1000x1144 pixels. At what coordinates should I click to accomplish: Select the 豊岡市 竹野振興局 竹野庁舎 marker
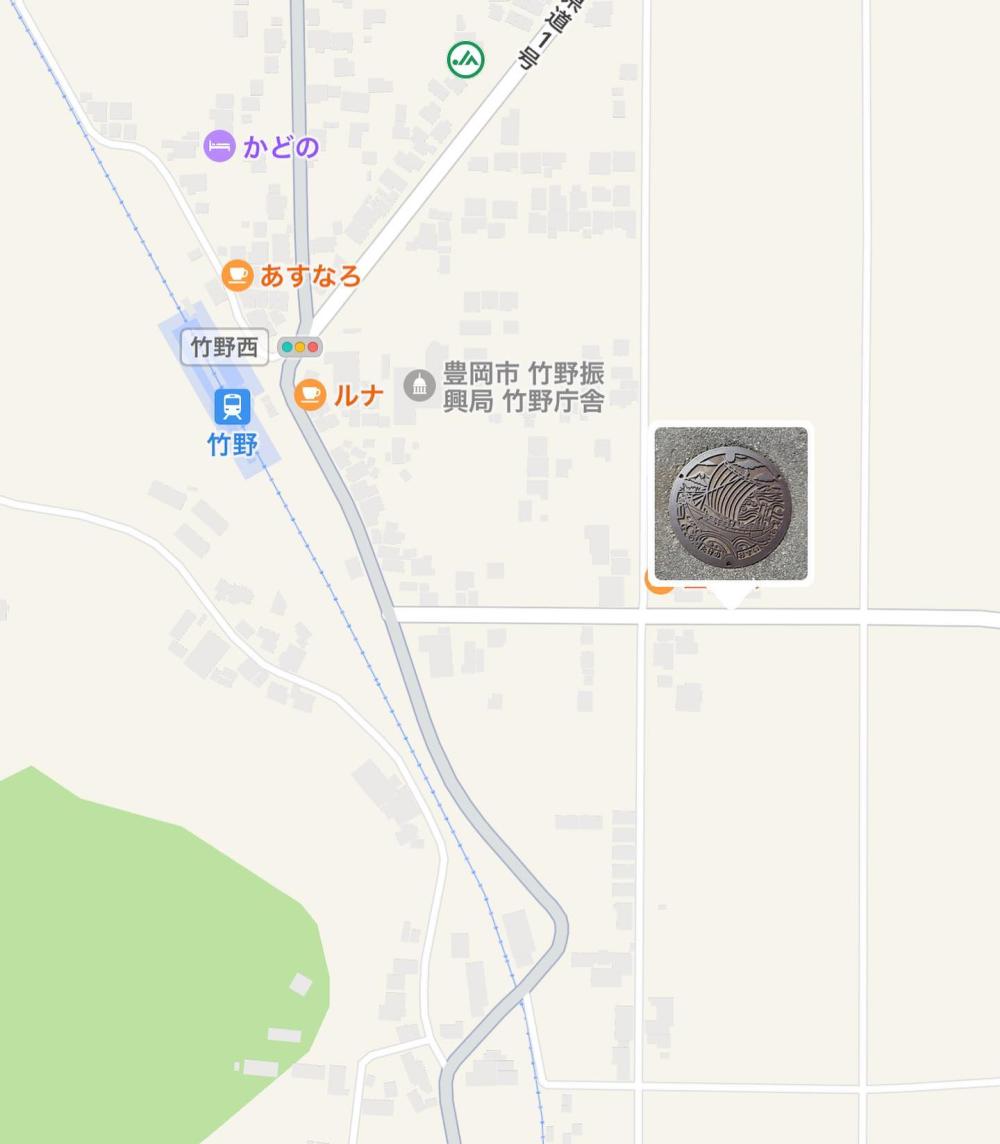[419, 385]
